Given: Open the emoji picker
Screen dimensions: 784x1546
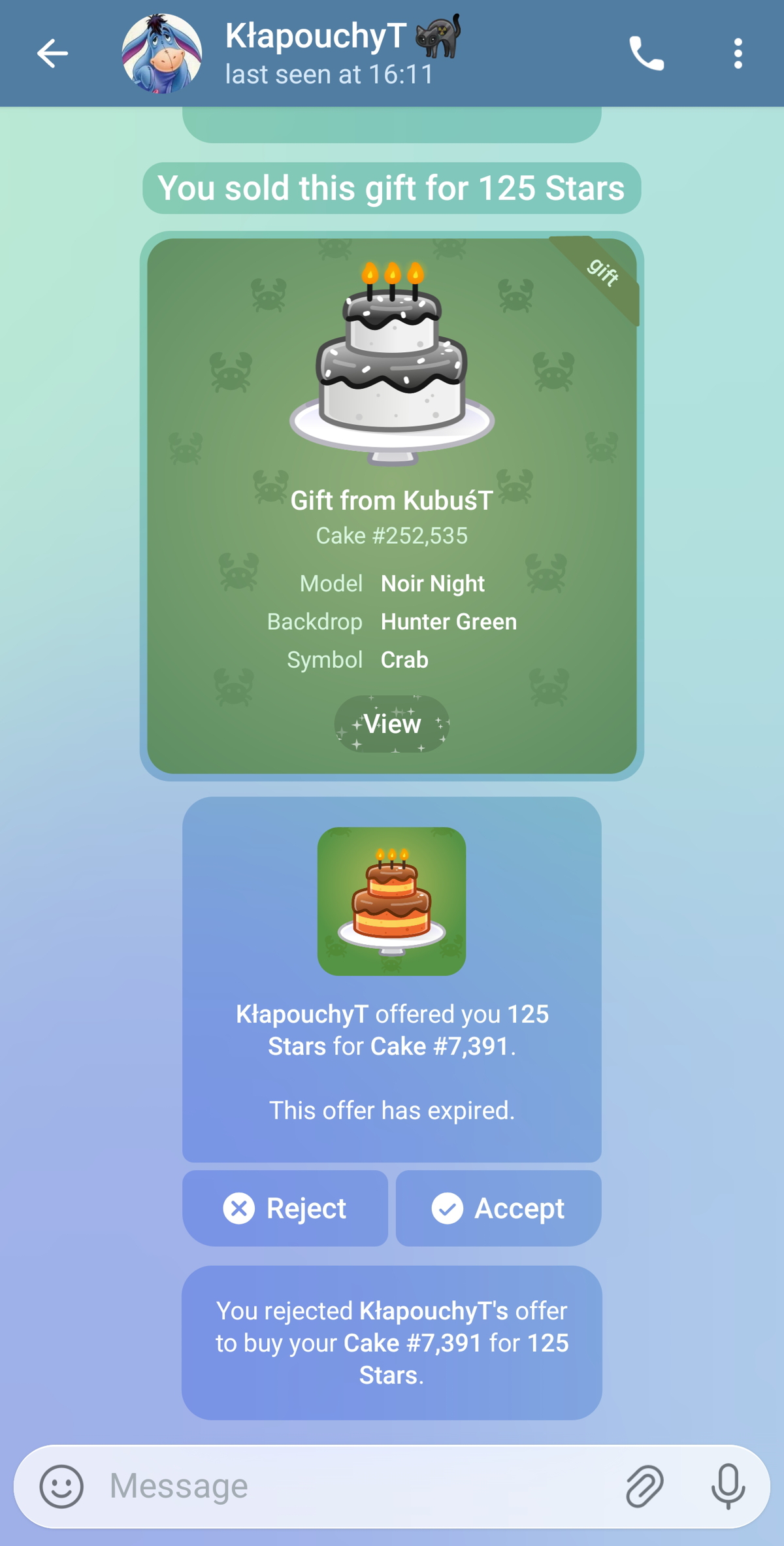Looking at the screenshot, I should click(x=62, y=1486).
